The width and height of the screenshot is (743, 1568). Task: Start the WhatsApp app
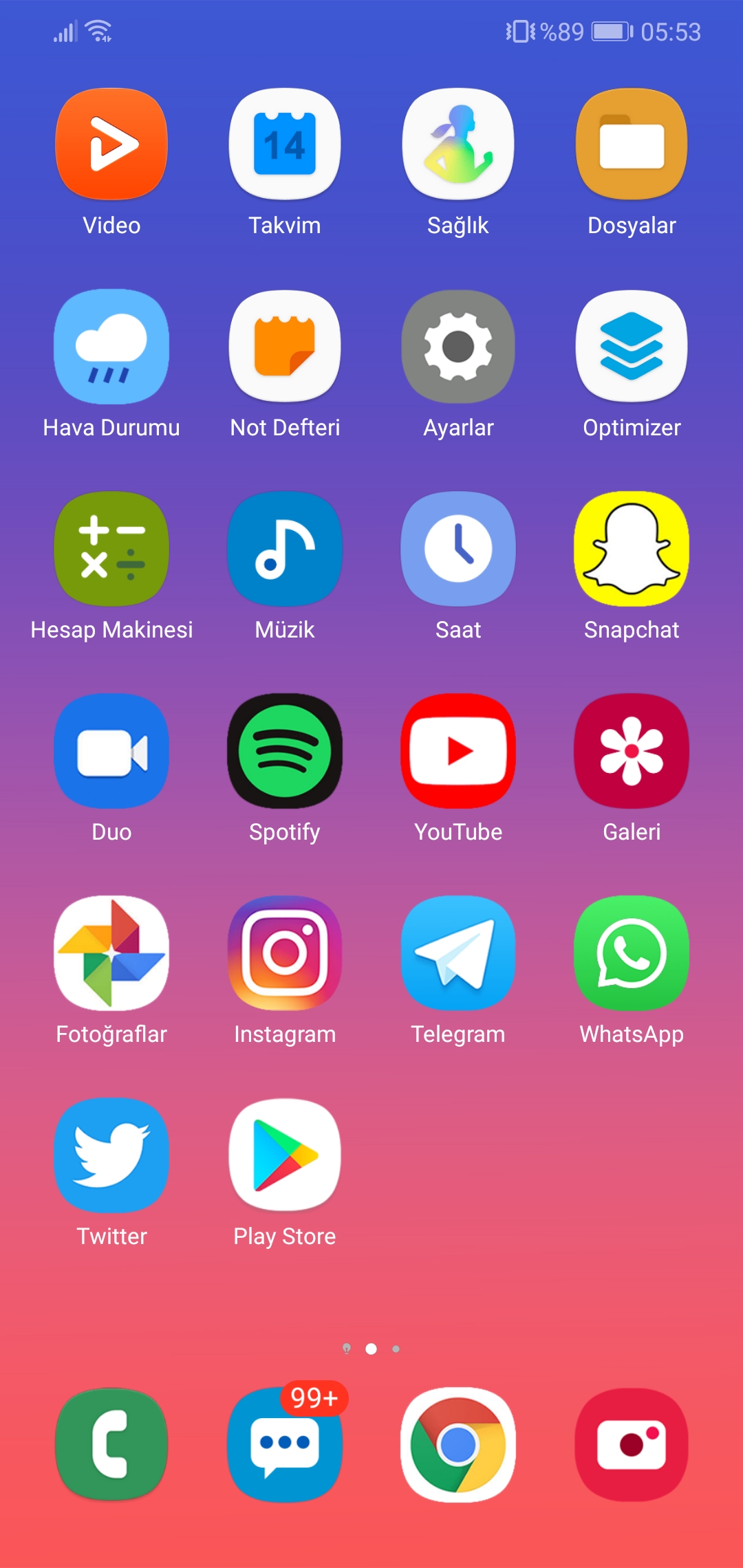[x=631, y=952]
